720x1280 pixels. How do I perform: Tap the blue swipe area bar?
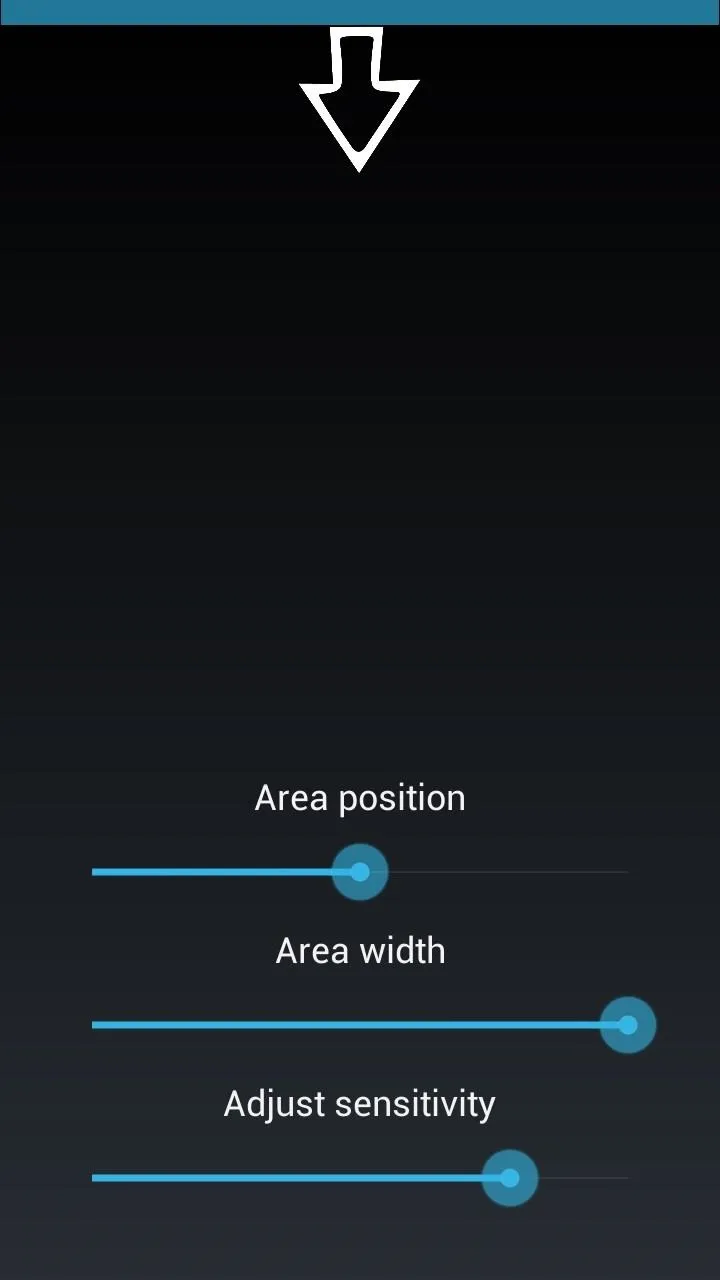pos(360,12)
